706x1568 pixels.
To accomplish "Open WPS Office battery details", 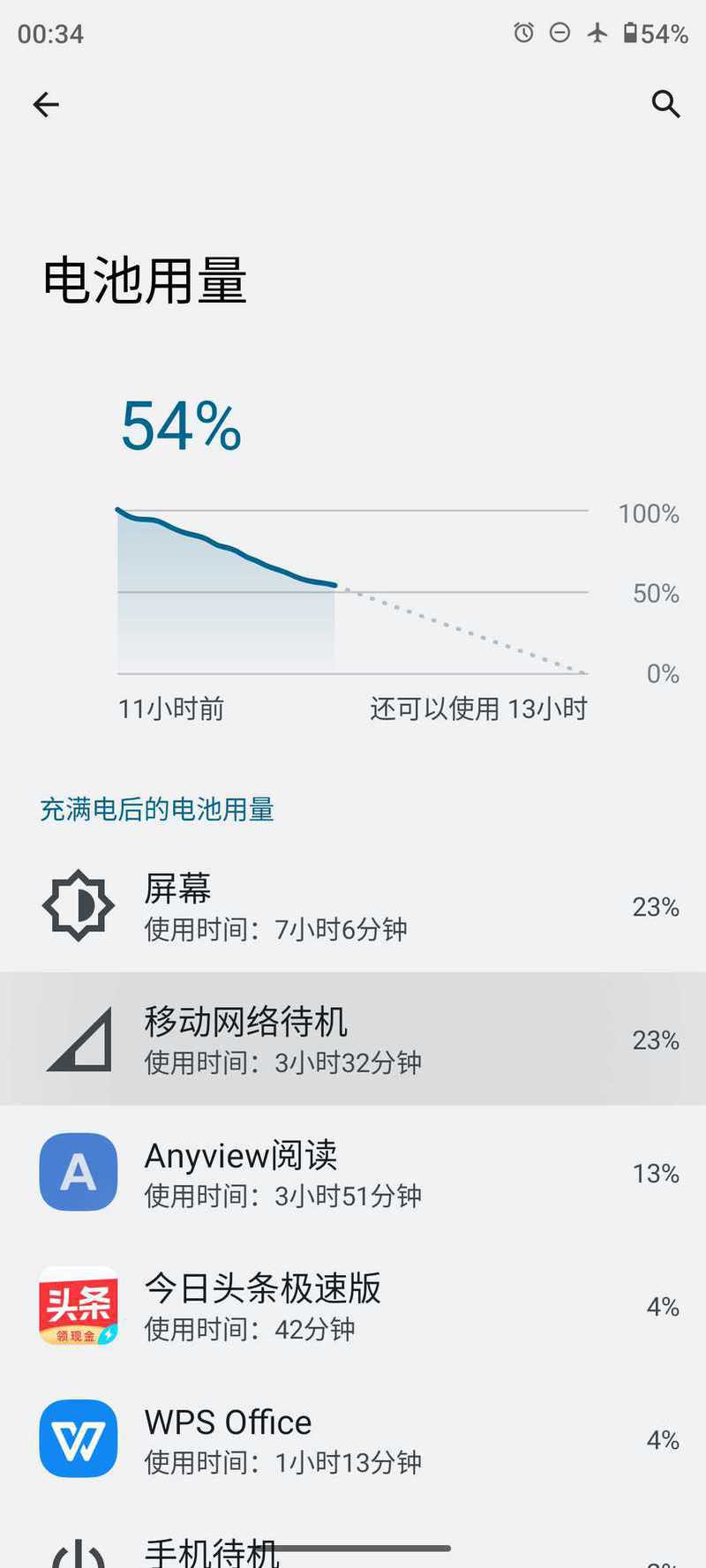I will coord(353,1439).
